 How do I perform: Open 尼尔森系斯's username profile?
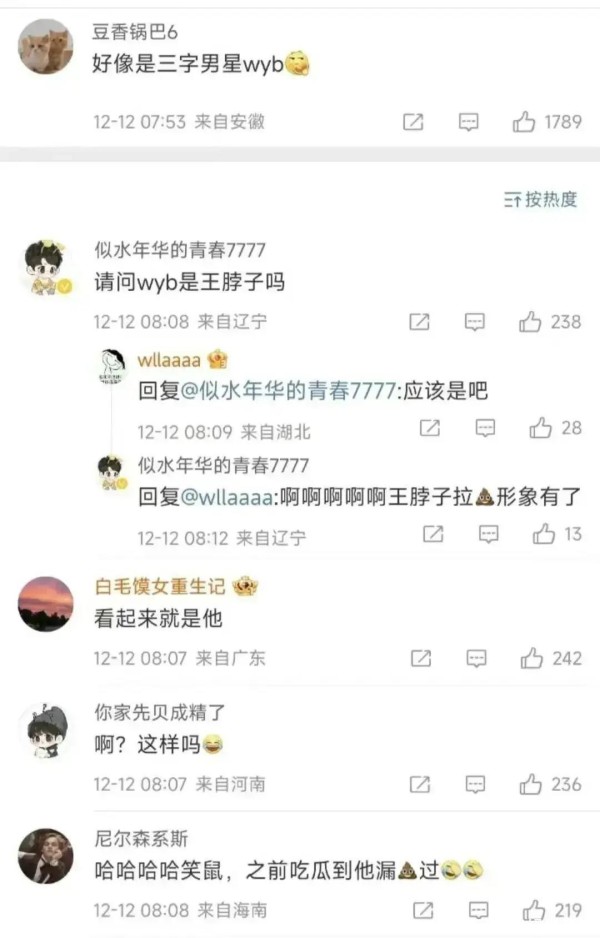click(x=140, y=838)
